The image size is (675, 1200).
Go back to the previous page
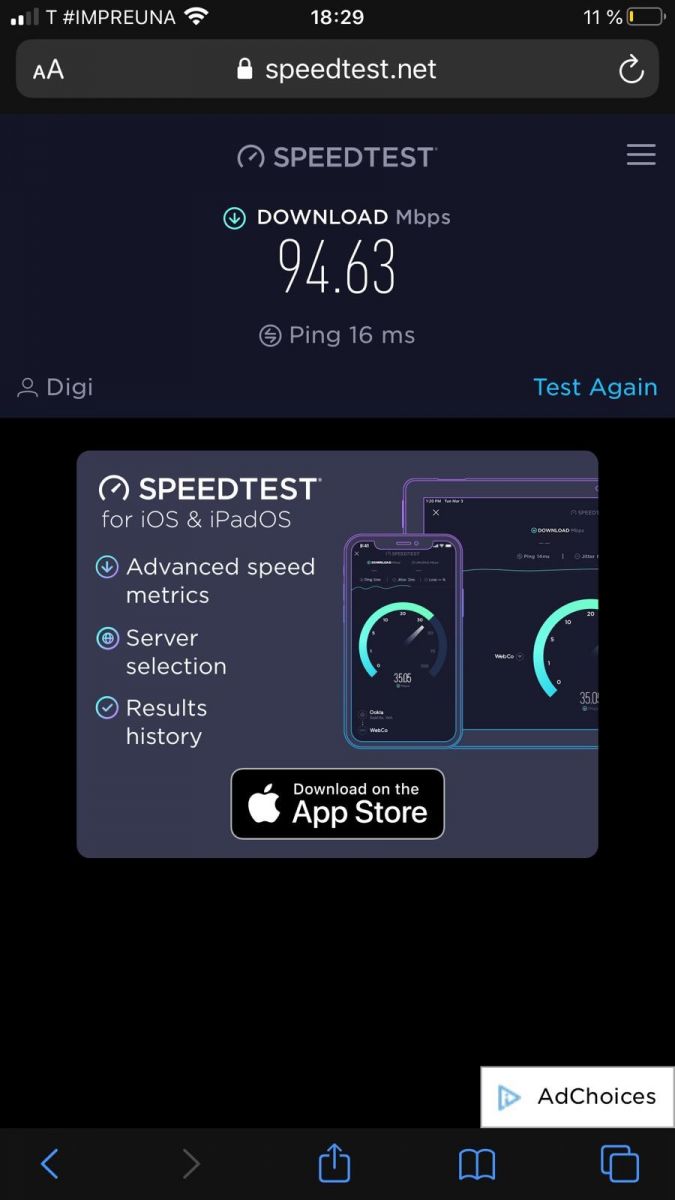[50, 1163]
